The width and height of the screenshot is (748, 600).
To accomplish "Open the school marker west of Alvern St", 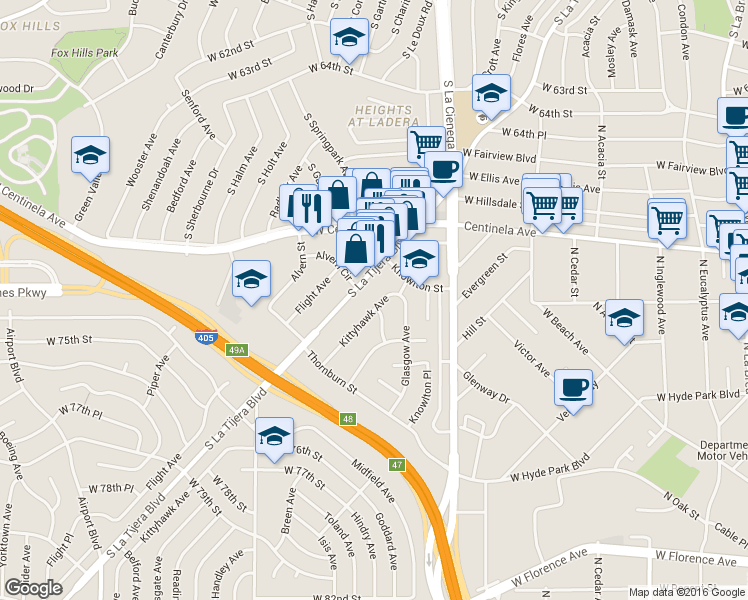I will point(251,282).
